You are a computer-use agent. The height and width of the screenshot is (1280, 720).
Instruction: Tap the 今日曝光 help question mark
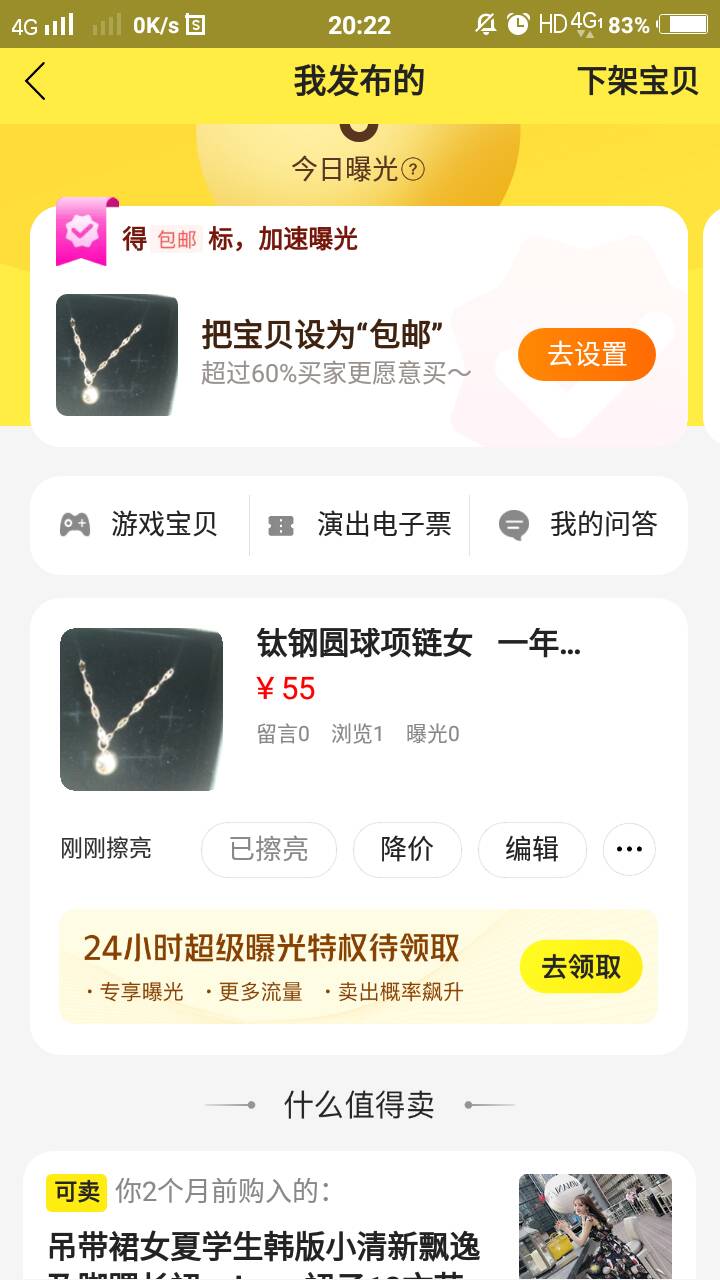click(x=413, y=170)
